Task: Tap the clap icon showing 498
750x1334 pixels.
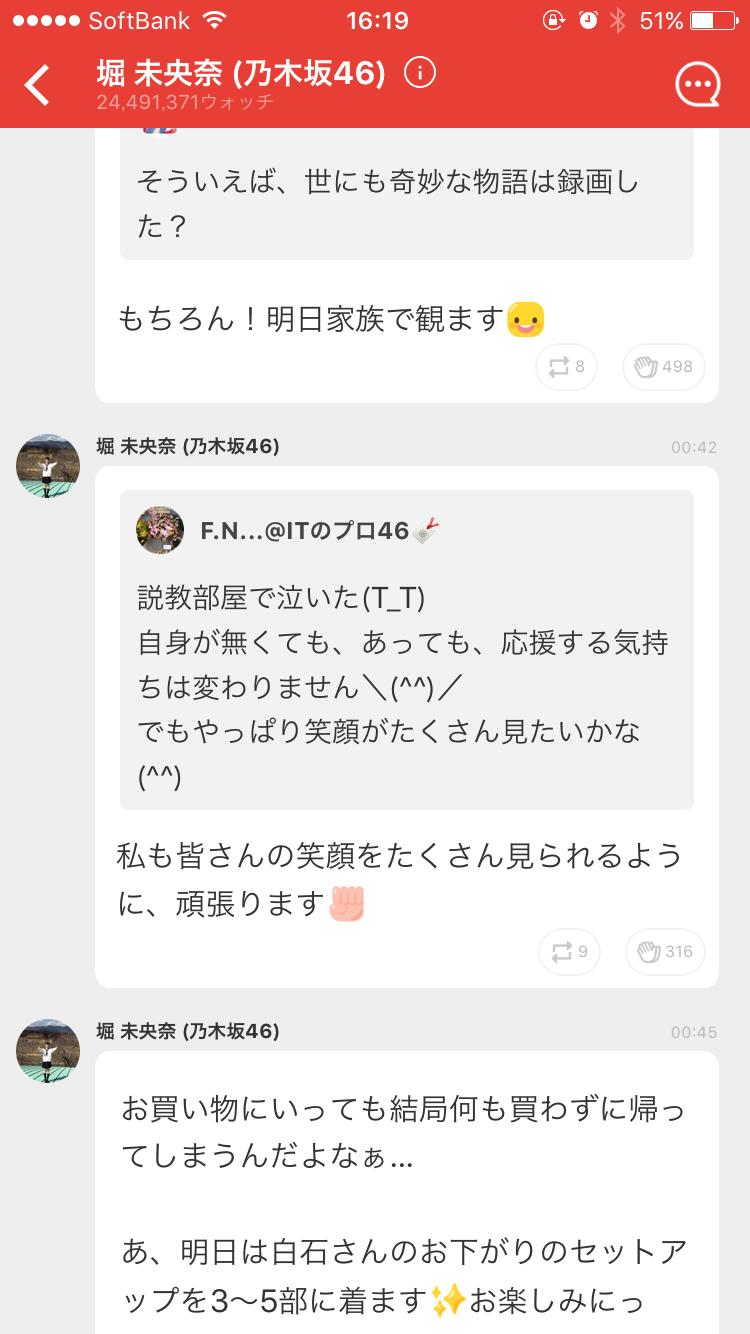Action: (663, 367)
